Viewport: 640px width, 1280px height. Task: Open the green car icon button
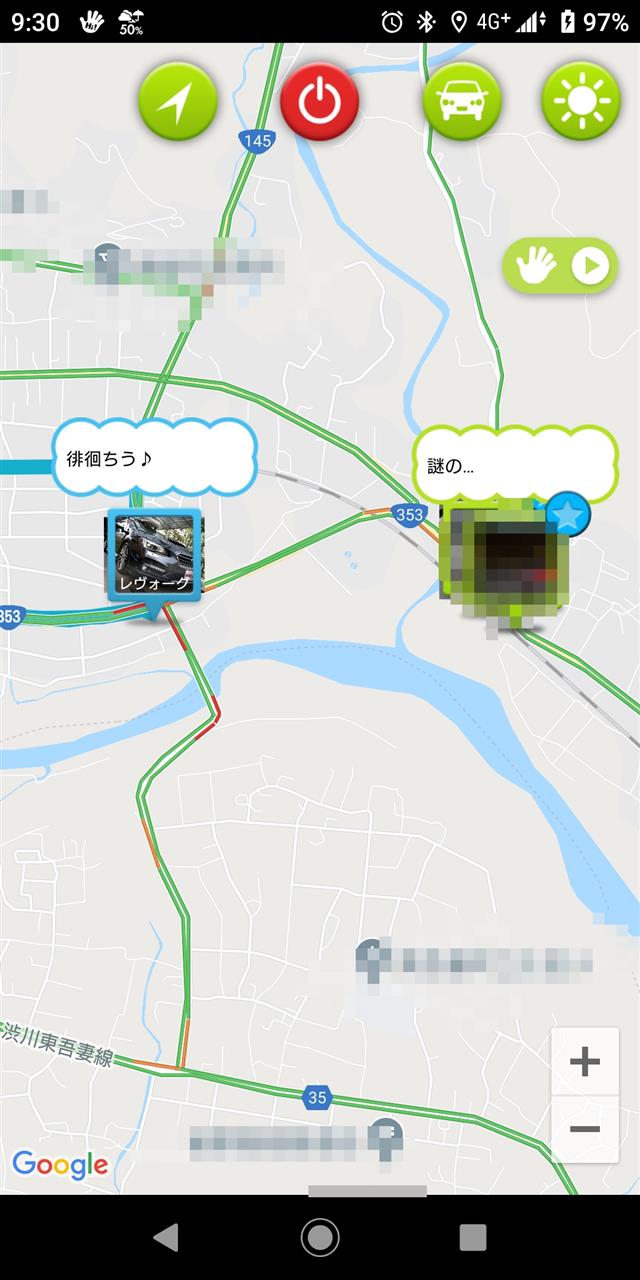[462, 101]
